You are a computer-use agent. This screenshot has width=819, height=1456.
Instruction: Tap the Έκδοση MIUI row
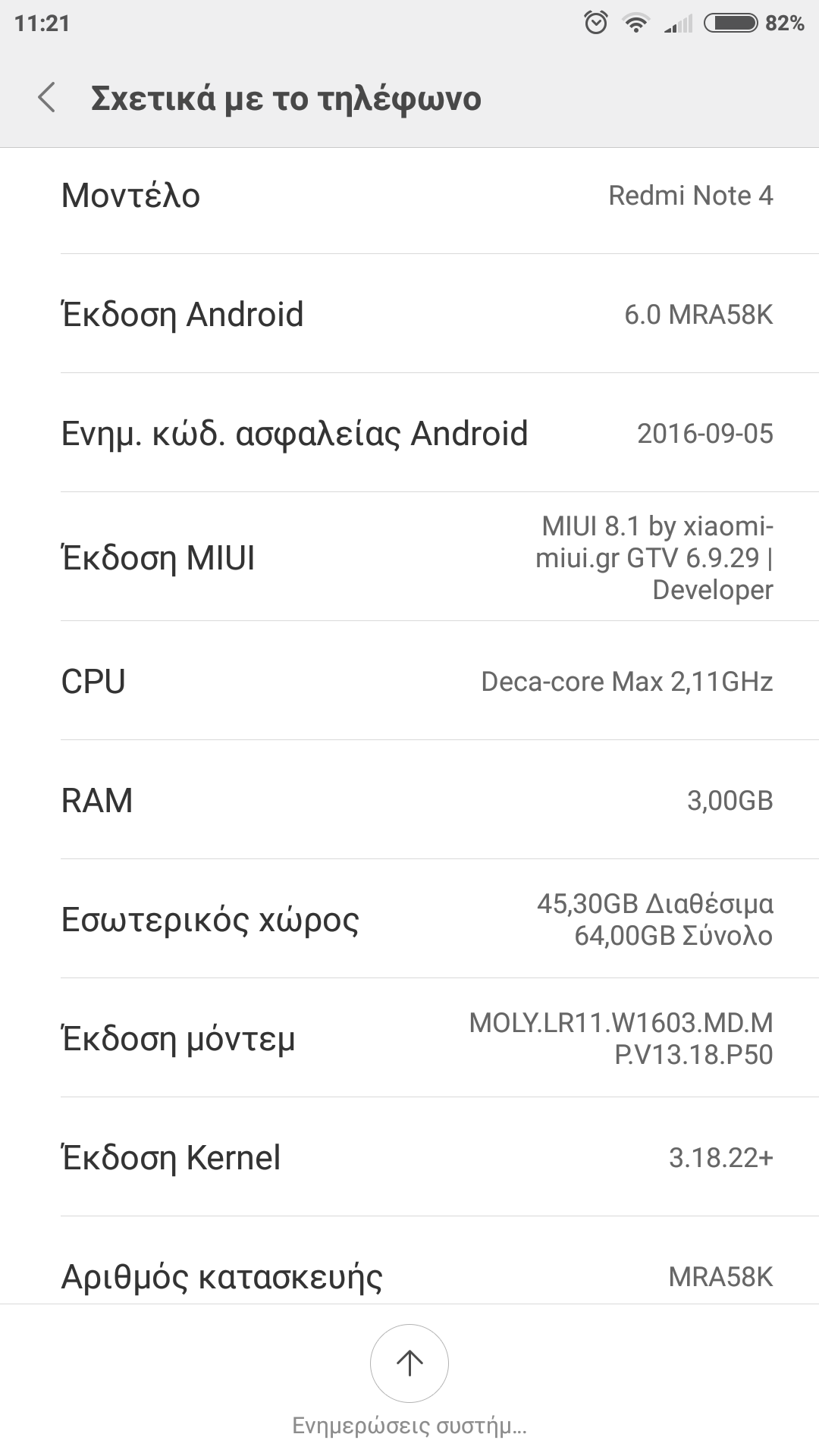(409, 557)
